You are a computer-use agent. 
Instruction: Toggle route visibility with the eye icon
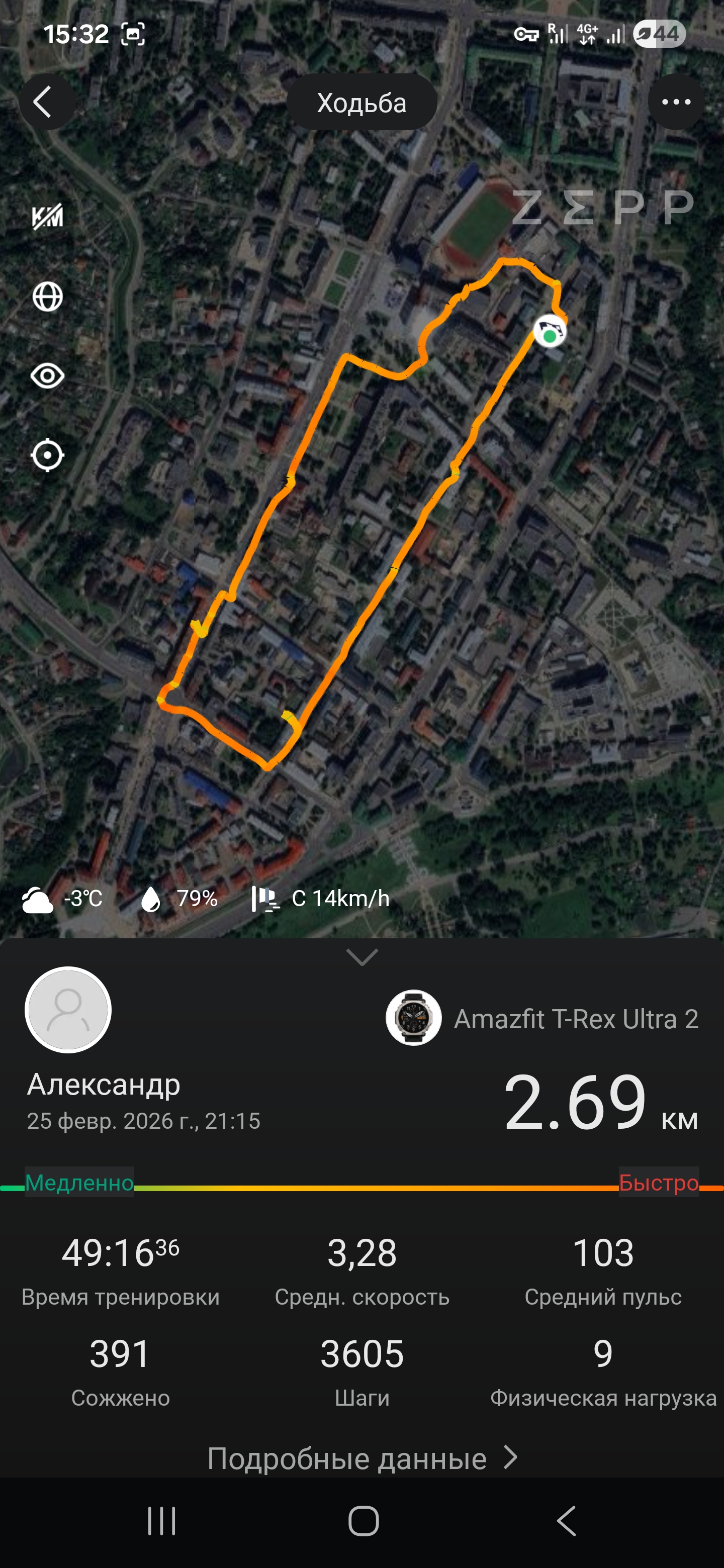[47, 376]
